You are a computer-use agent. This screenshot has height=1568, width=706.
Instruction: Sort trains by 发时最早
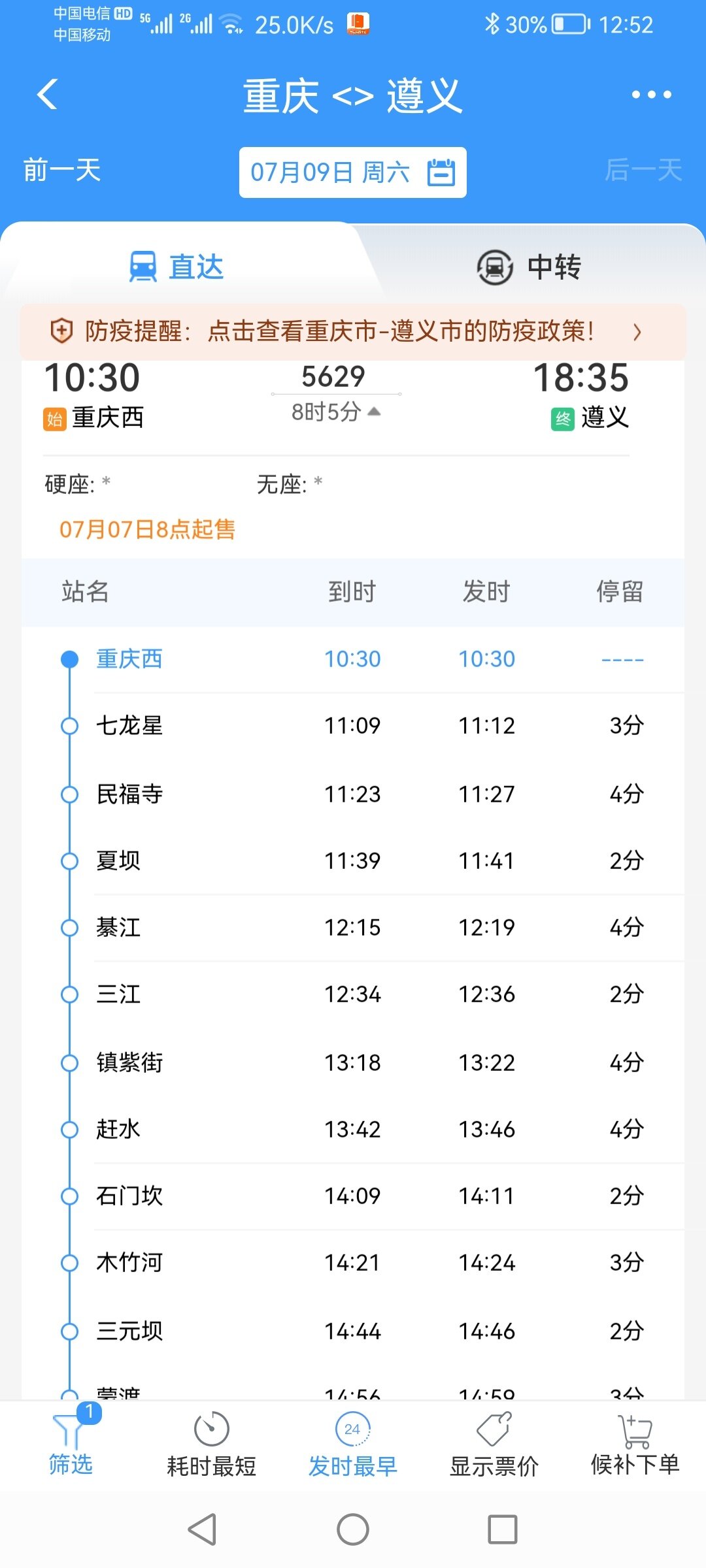tap(352, 1445)
